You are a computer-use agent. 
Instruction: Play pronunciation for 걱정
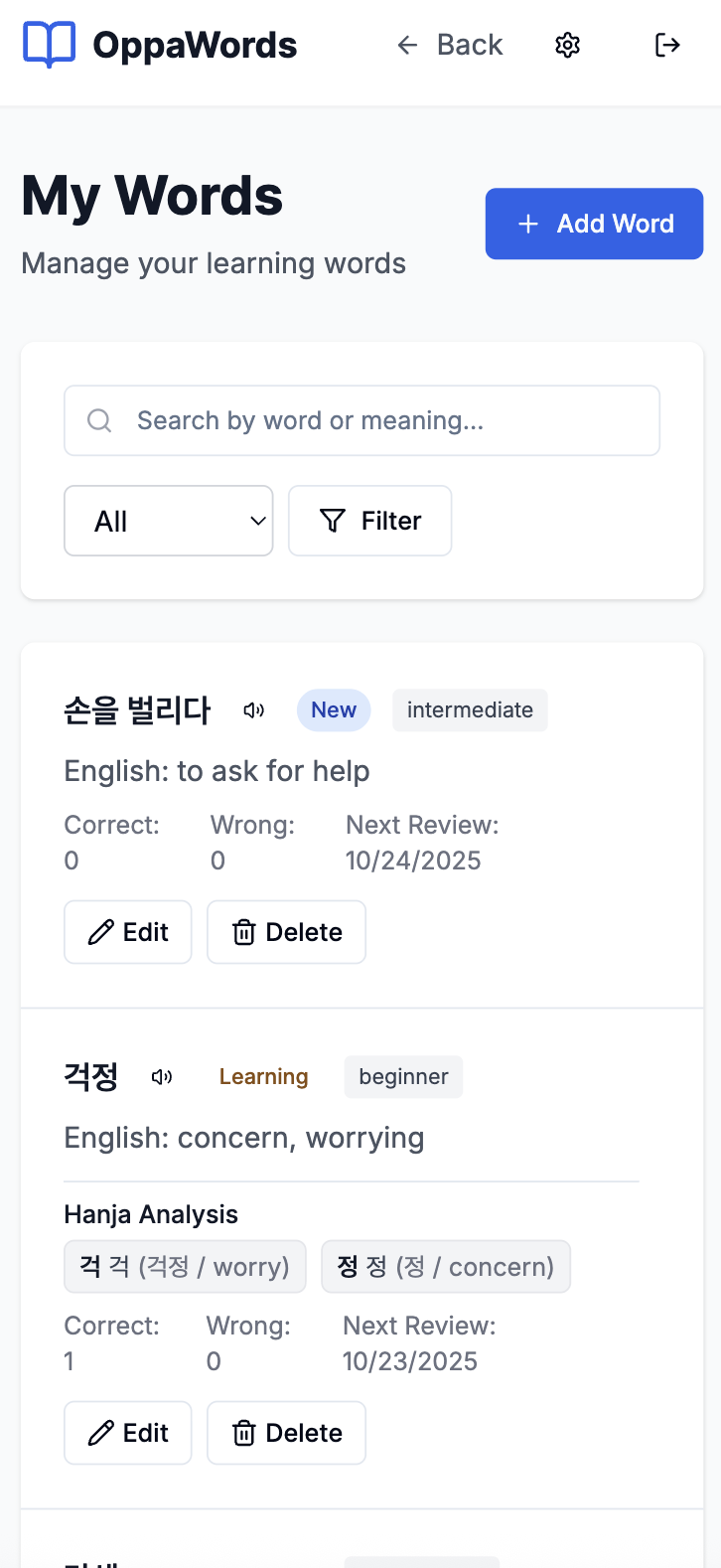point(162,1077)
